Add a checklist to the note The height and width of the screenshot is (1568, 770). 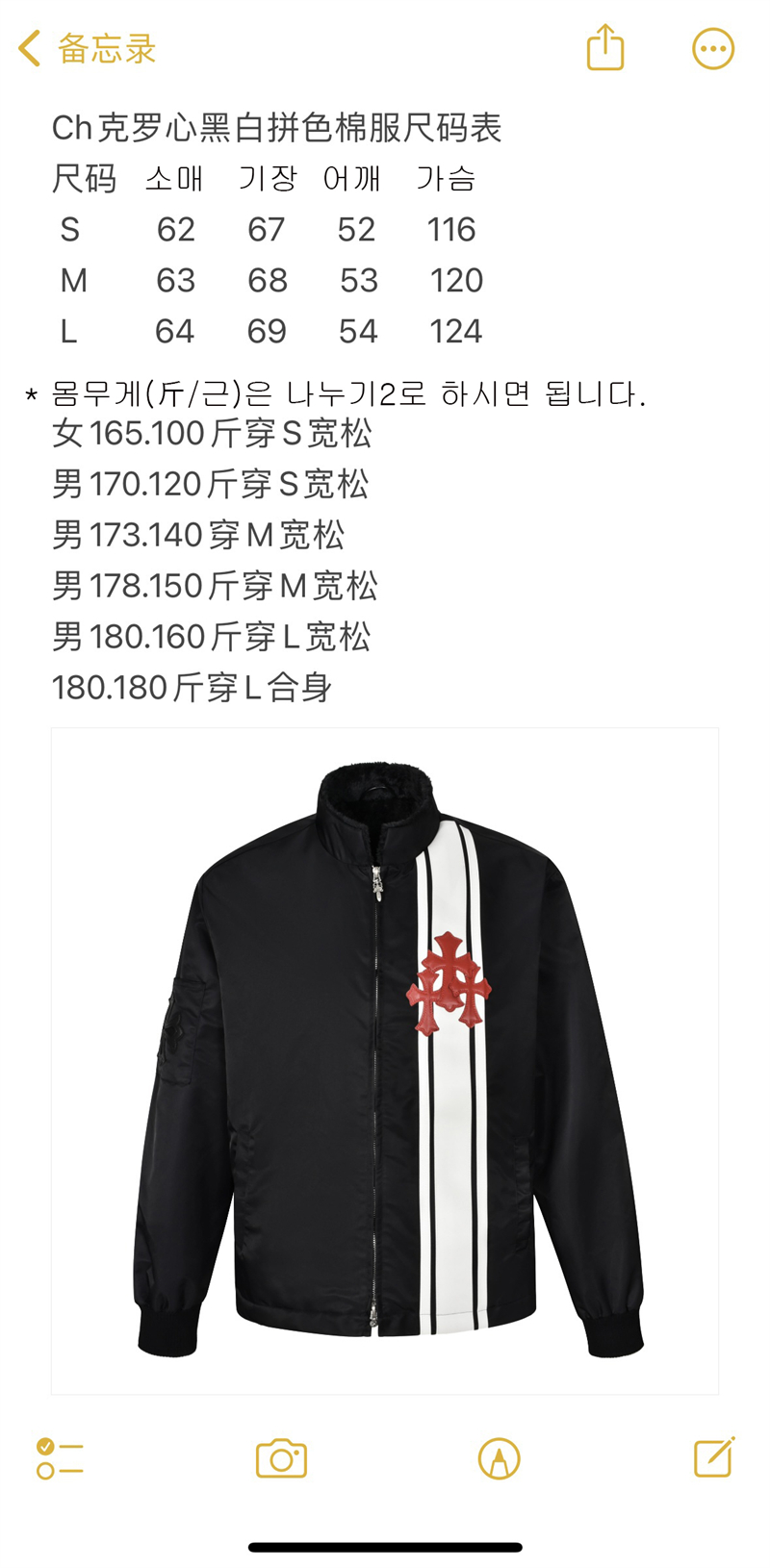click(x=60, y=1458)
